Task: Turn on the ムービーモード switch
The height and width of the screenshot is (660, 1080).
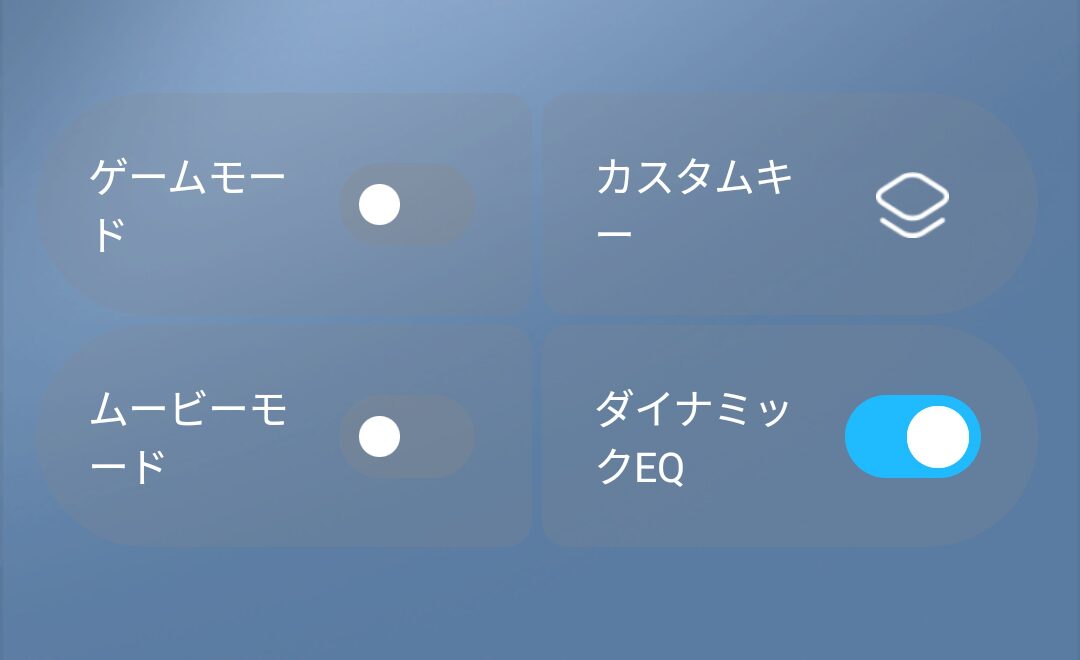Action: (406, 436)
